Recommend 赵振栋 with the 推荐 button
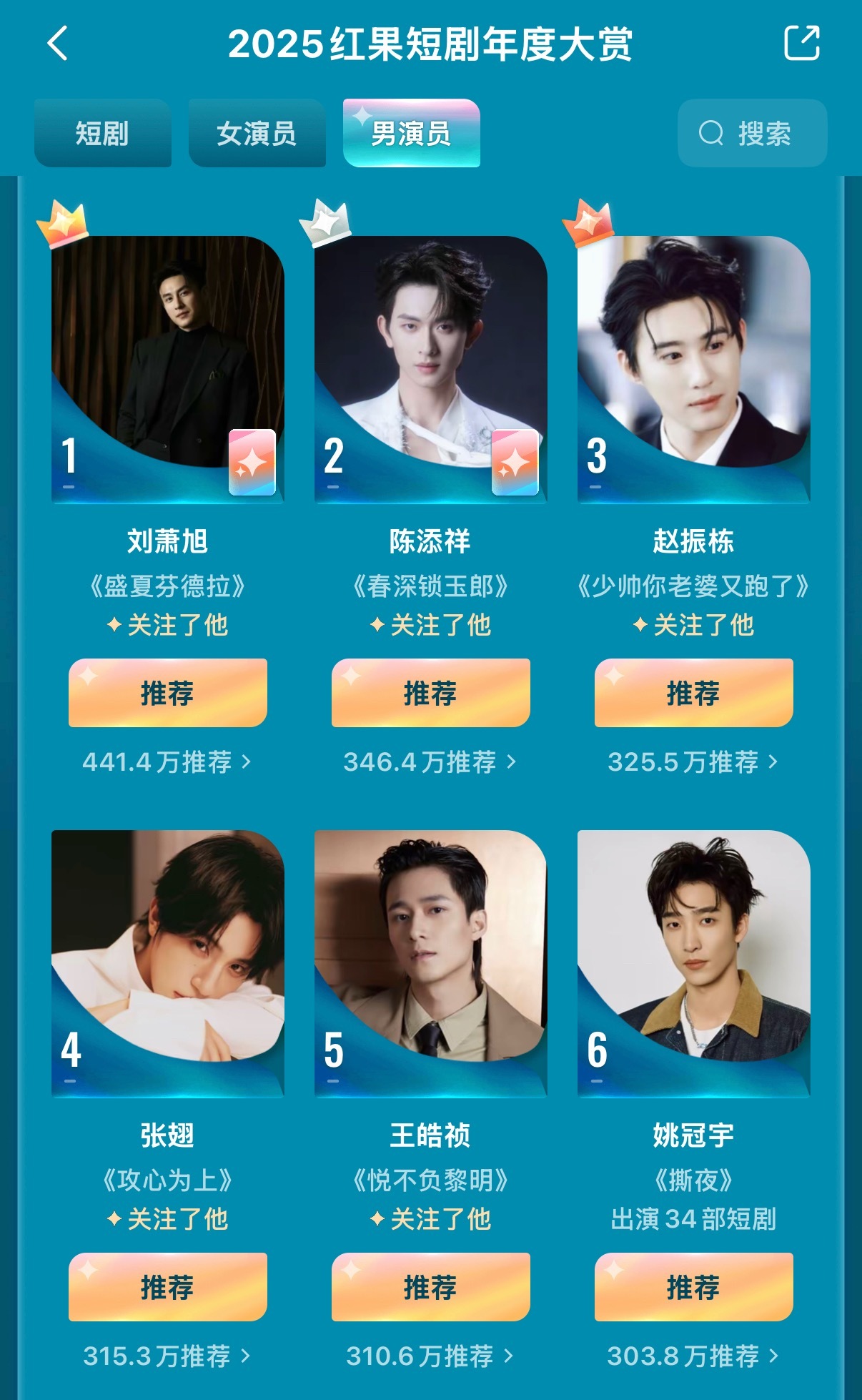862x1400 pixels. [693, 693]
